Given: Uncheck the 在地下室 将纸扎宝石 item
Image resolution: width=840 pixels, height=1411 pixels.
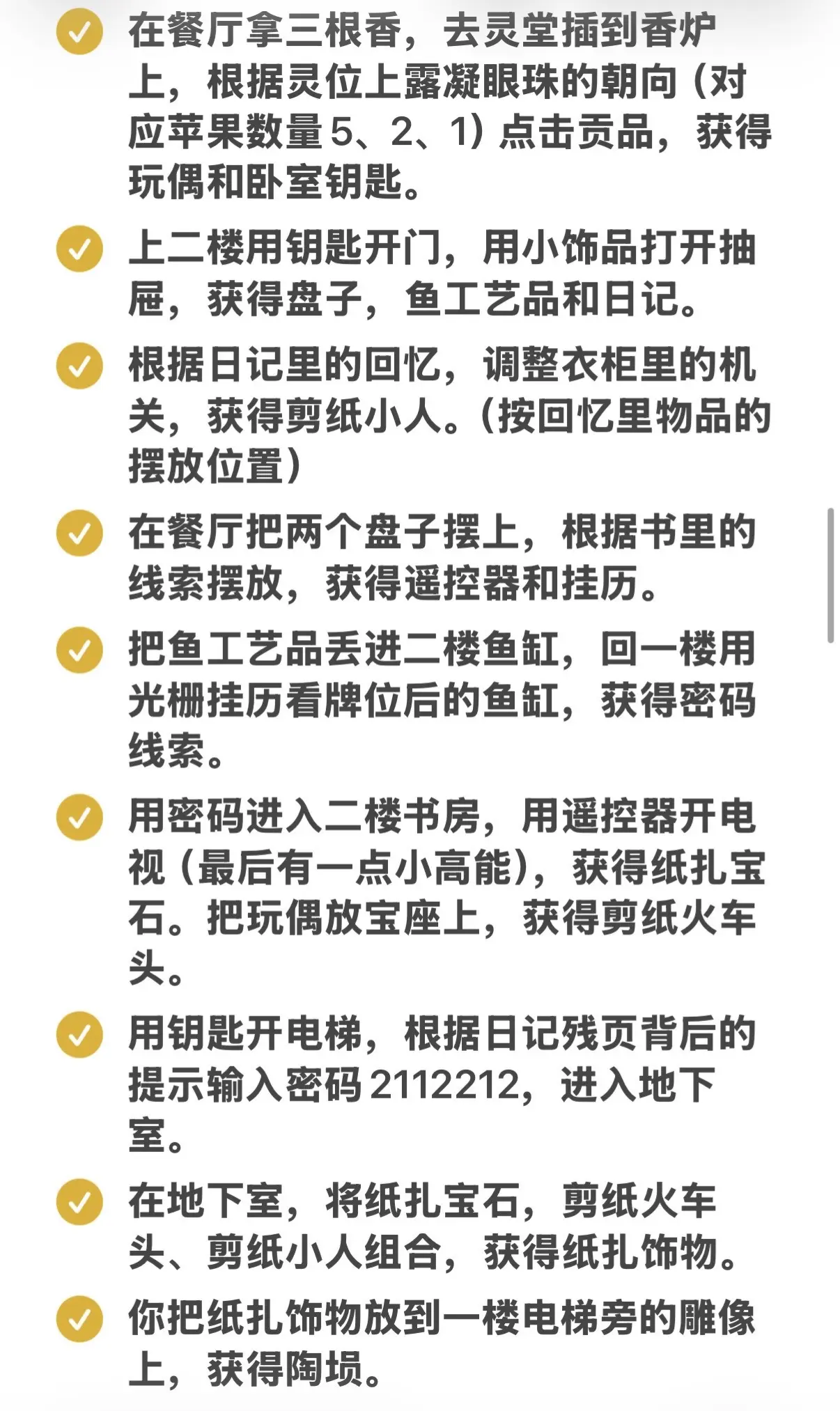Looking at the screenshot, I should (79, 1201).
